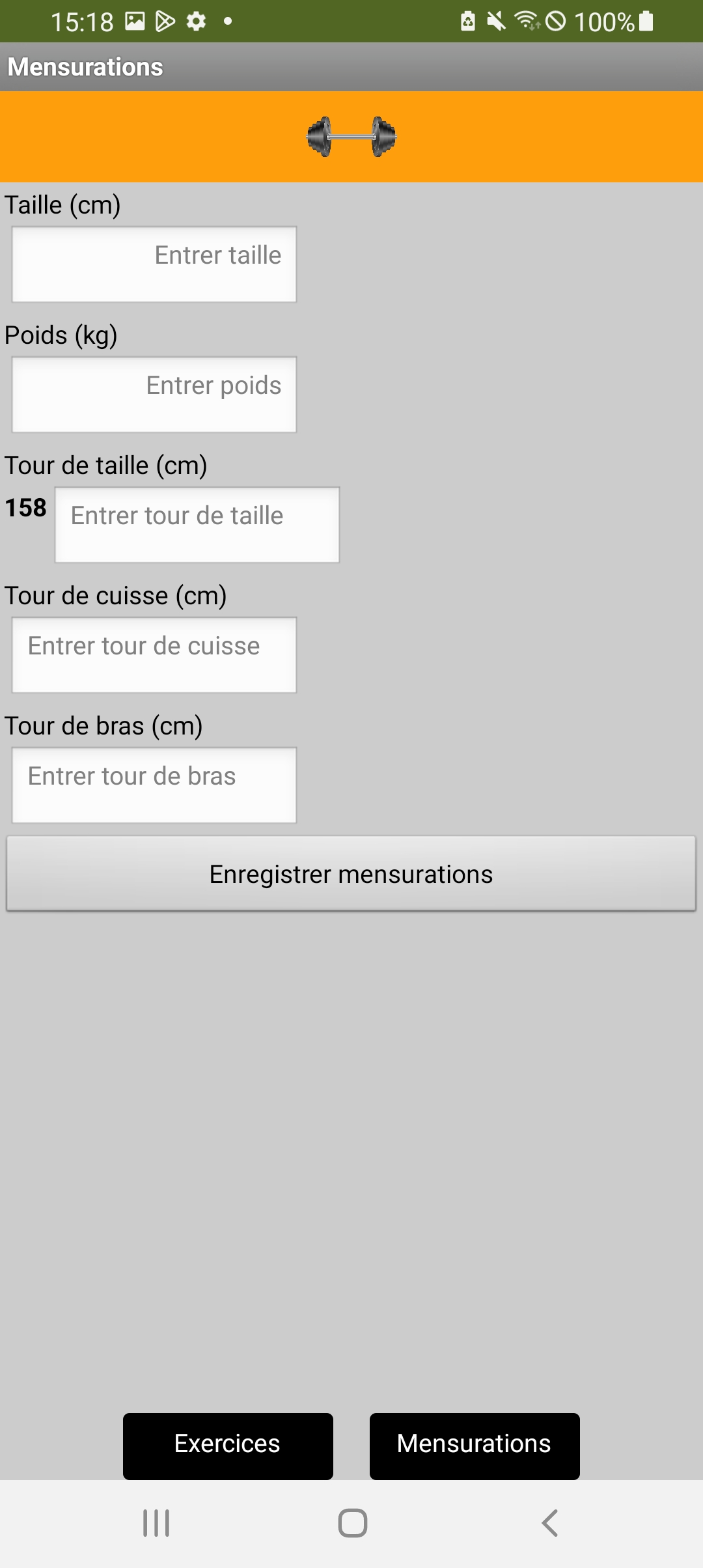This screenshot has height=1568, width=703.
Task: Select the Tour de cuisse field
Action: click(x=154, y=655)
